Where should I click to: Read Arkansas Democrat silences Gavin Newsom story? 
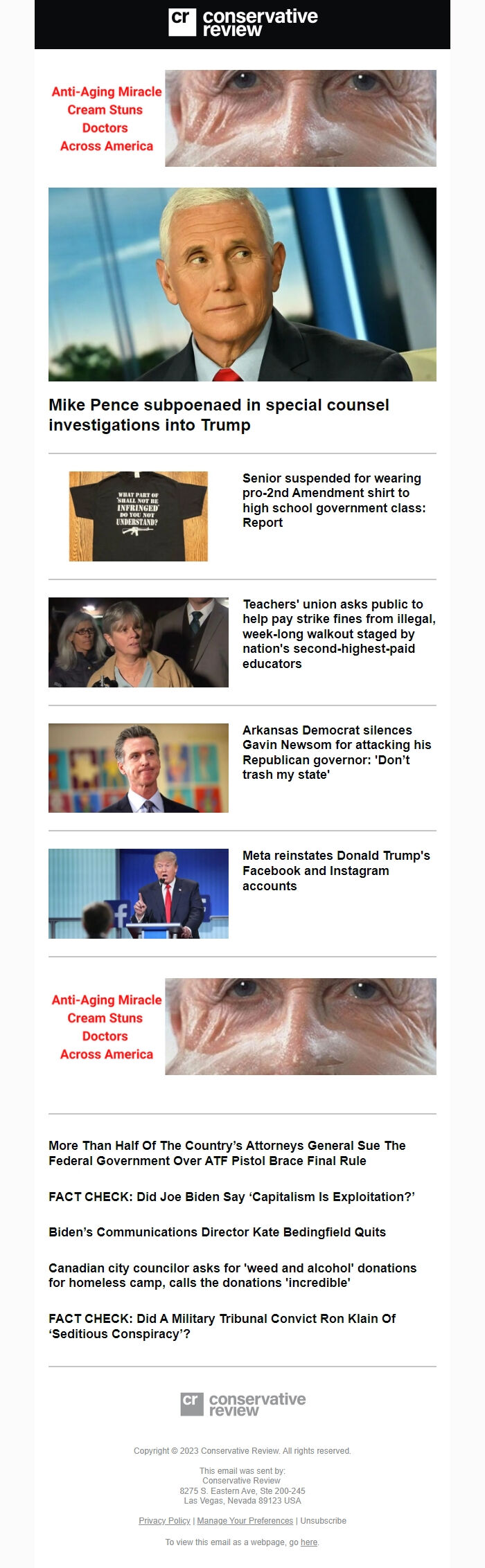click(336, 752)
